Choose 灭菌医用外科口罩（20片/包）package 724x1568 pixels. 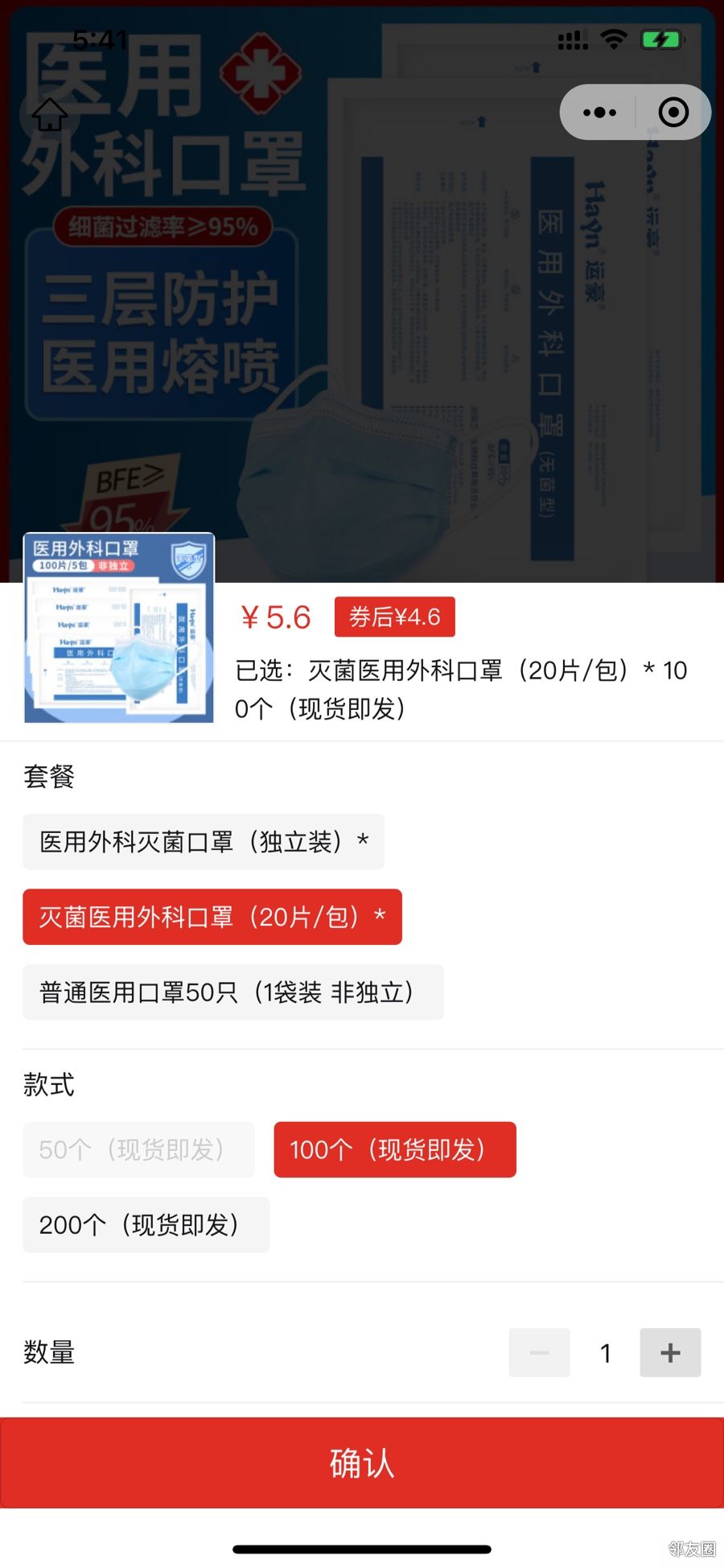click(212, 917)
